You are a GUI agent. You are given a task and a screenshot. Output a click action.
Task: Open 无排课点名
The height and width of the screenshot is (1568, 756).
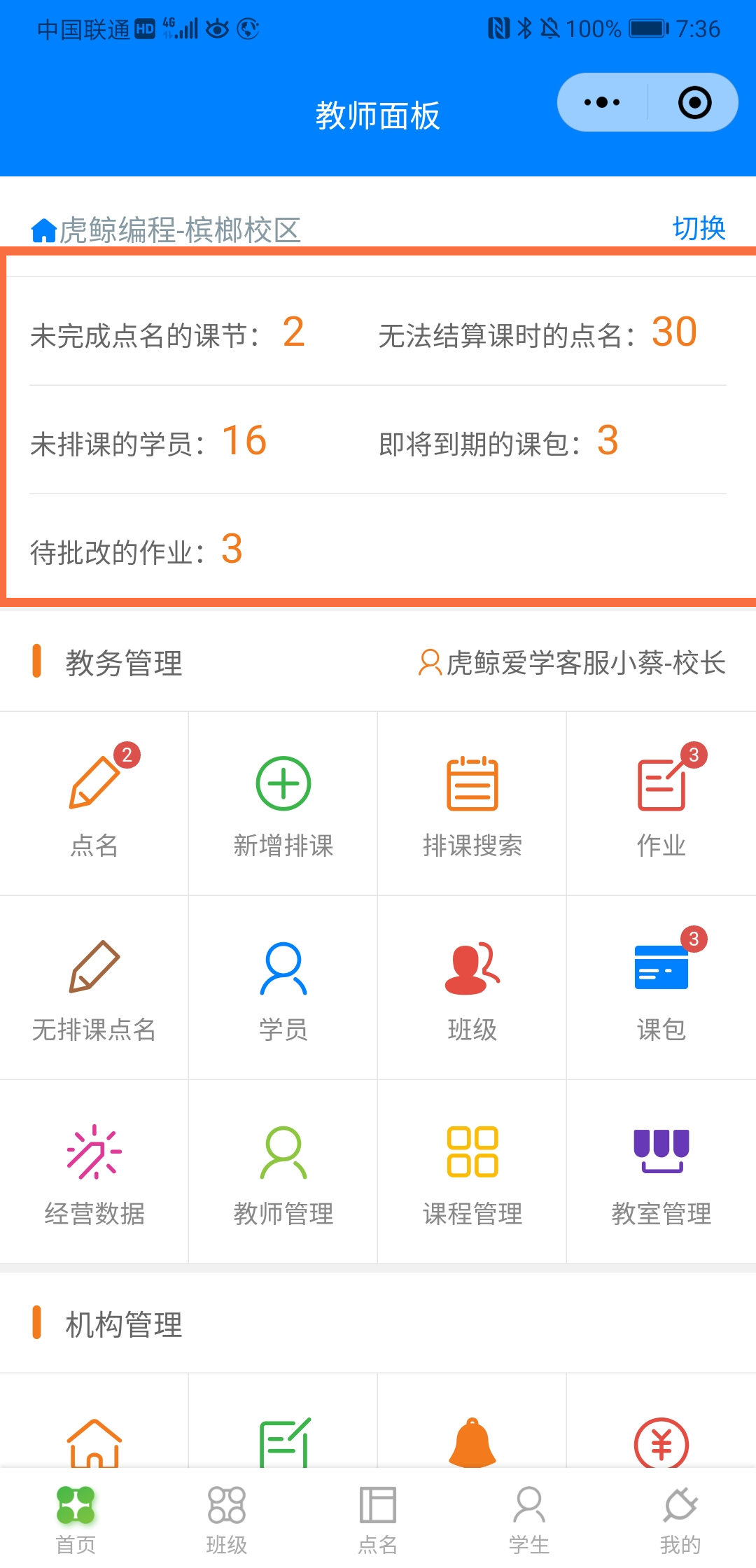[x=94, y=987]
